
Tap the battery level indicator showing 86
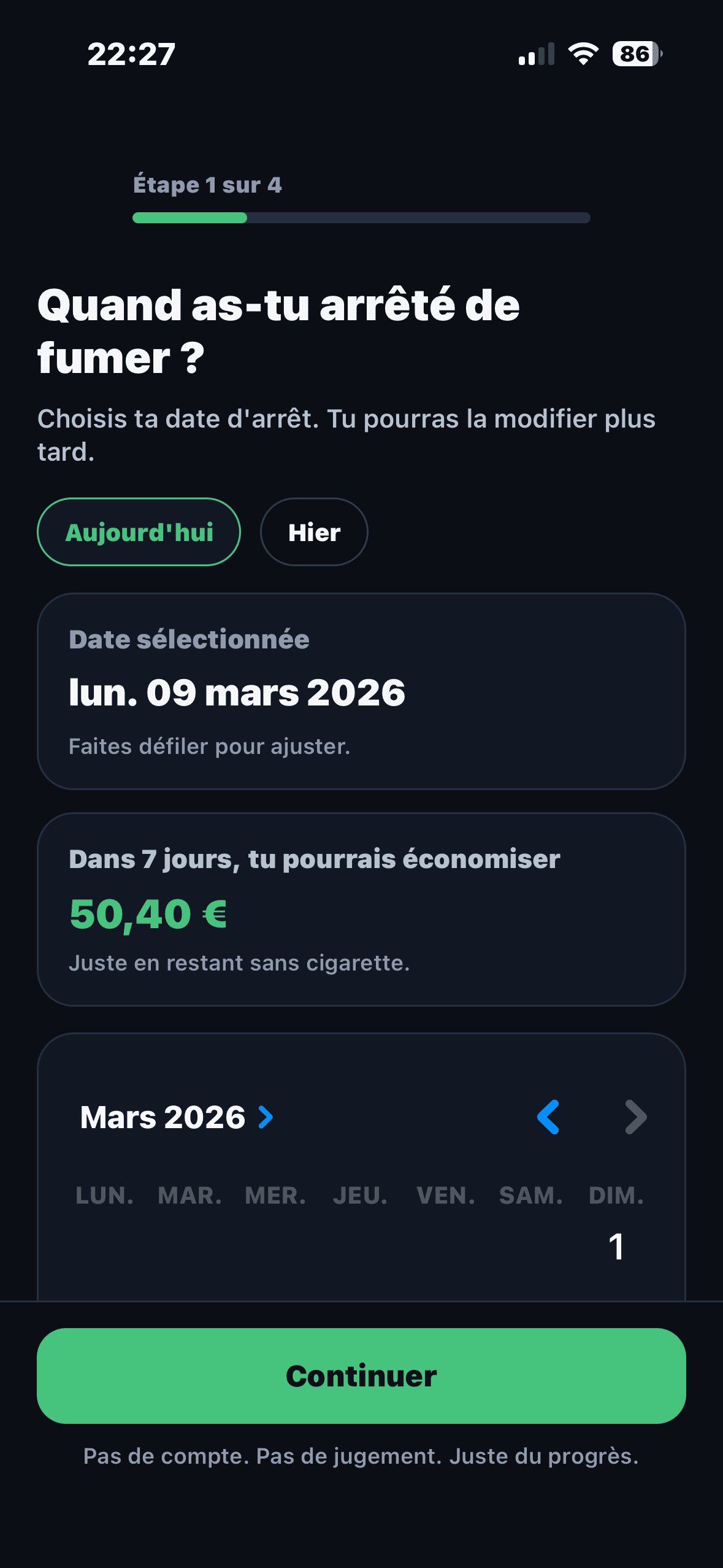tap(635, 55)
